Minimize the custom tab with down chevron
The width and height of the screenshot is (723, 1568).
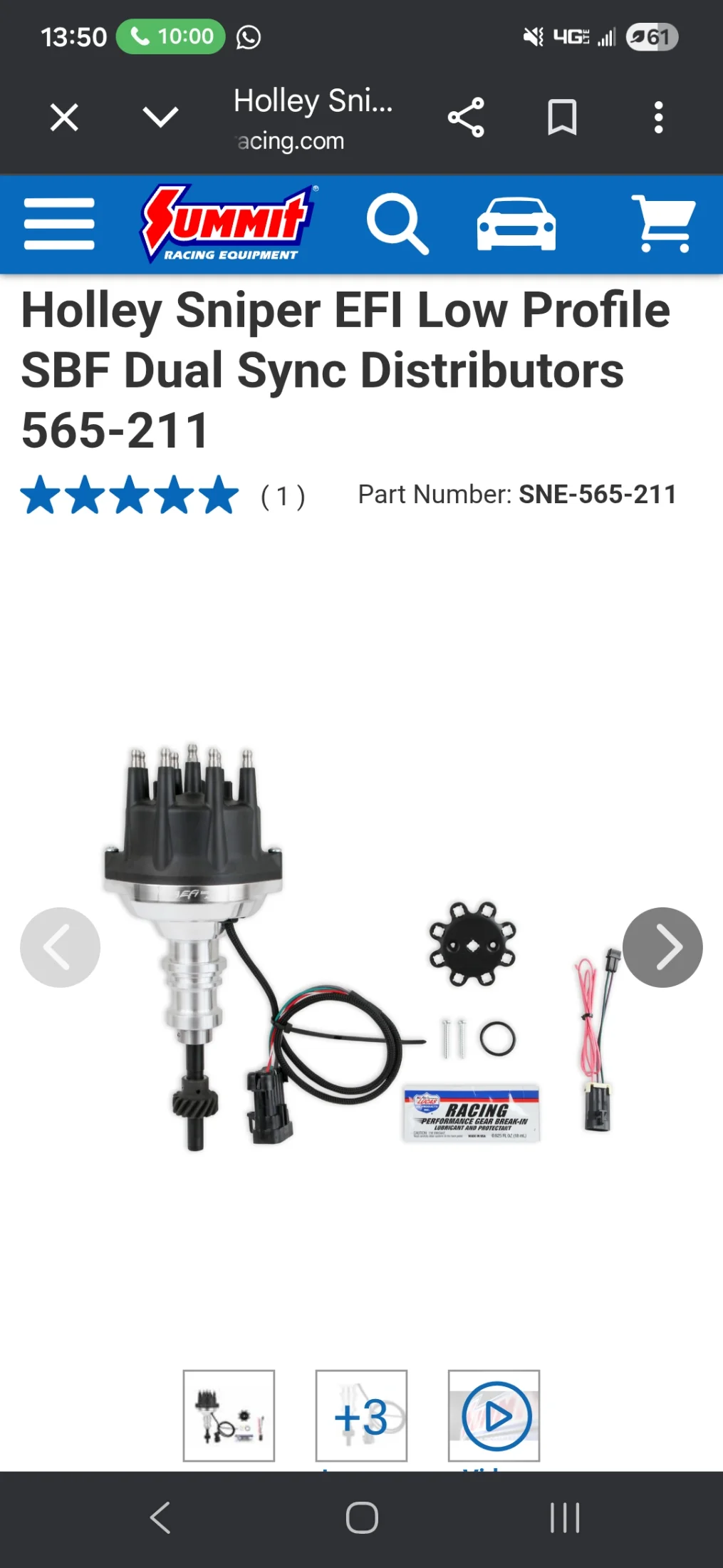click(160, 118)
